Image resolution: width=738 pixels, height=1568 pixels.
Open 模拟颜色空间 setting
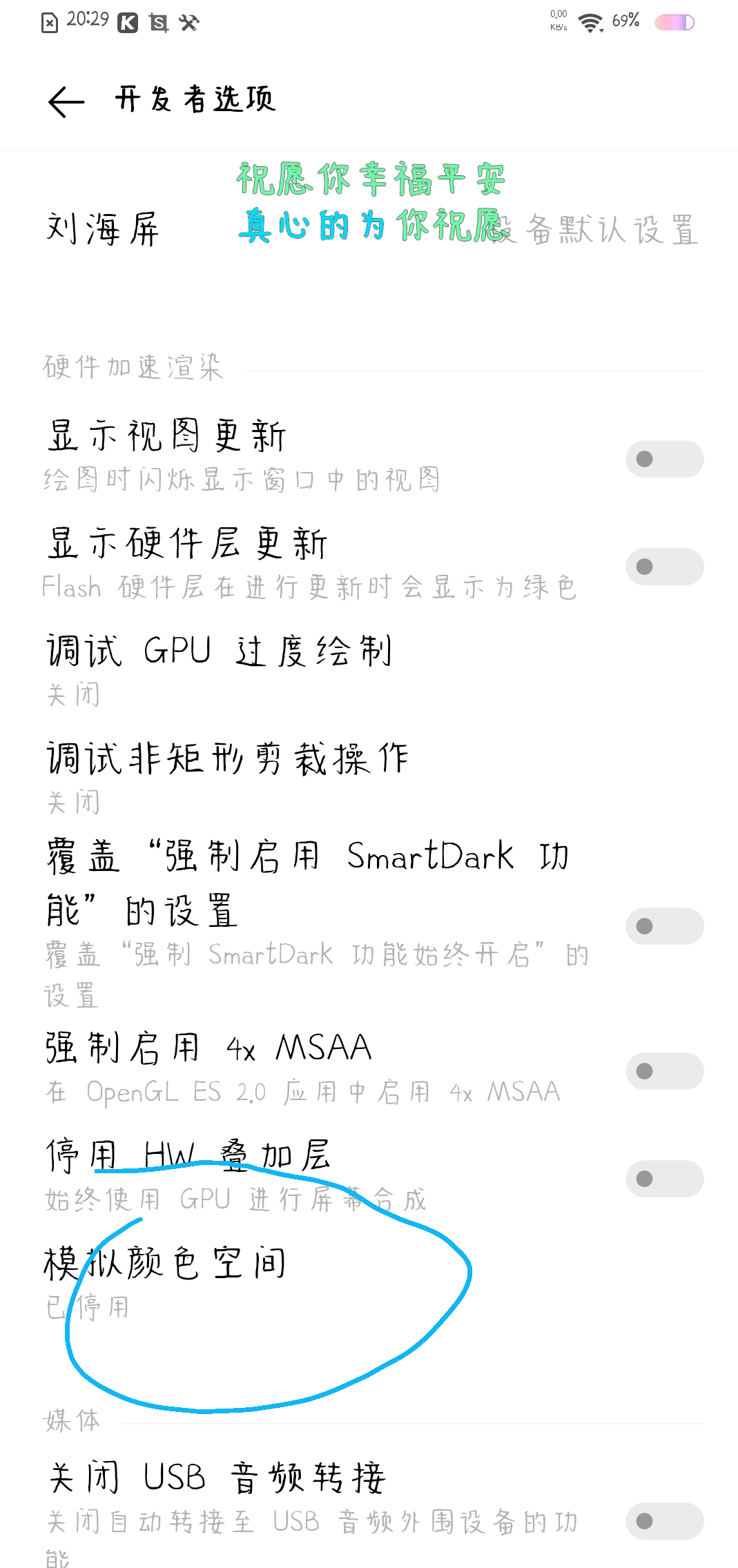coord(369,1284)
